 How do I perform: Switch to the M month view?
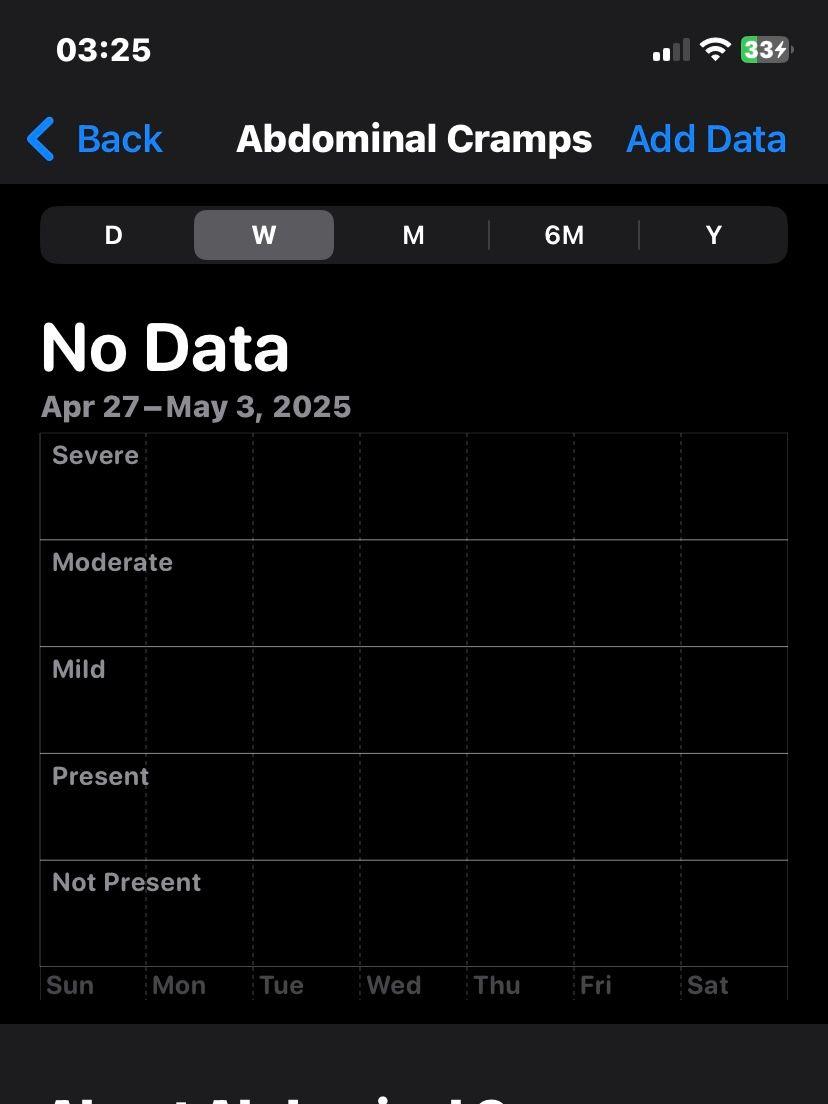pyautogui.click(x=413, y=235)
